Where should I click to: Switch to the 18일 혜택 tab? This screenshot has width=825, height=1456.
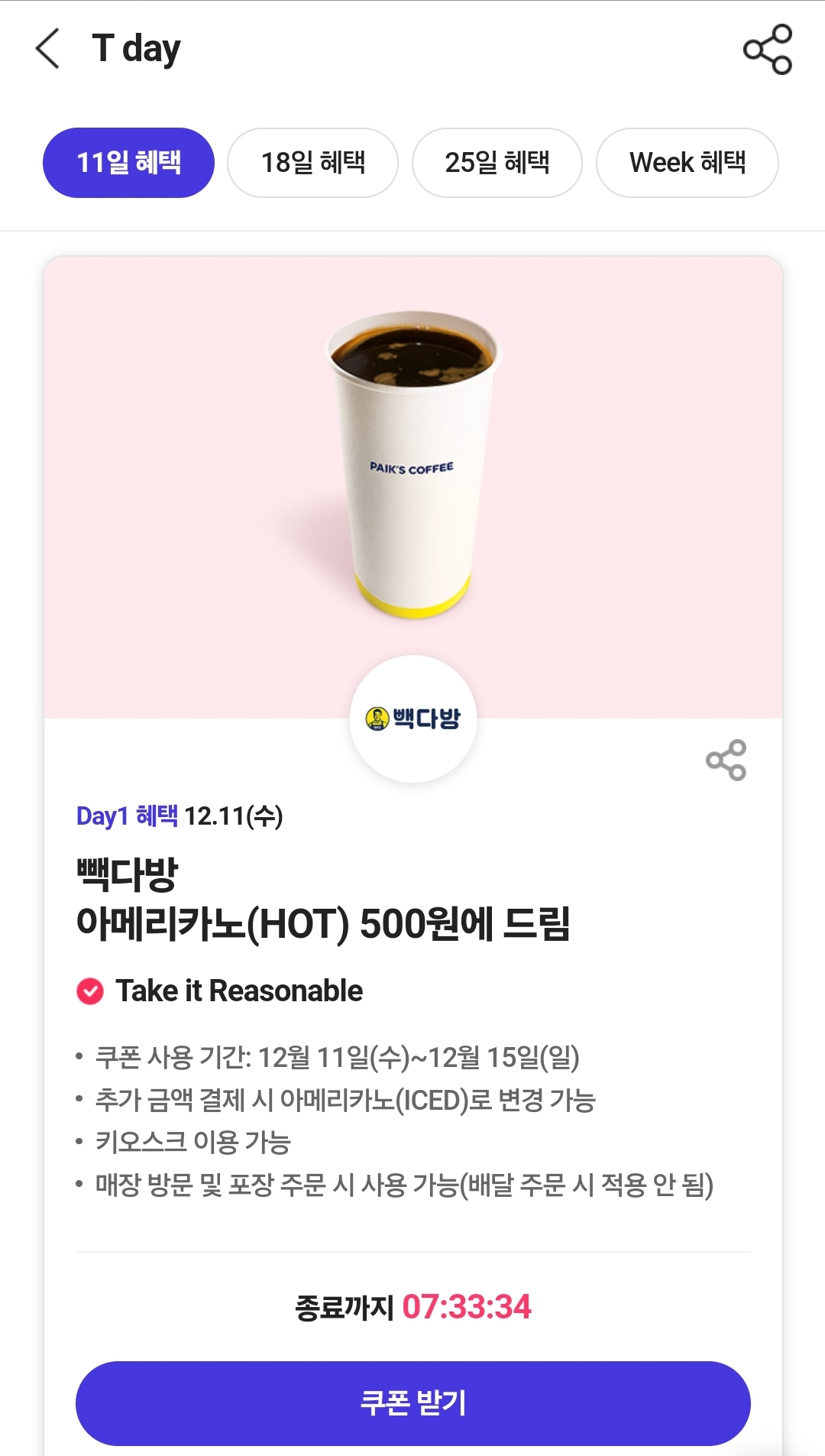coord(312,163)
